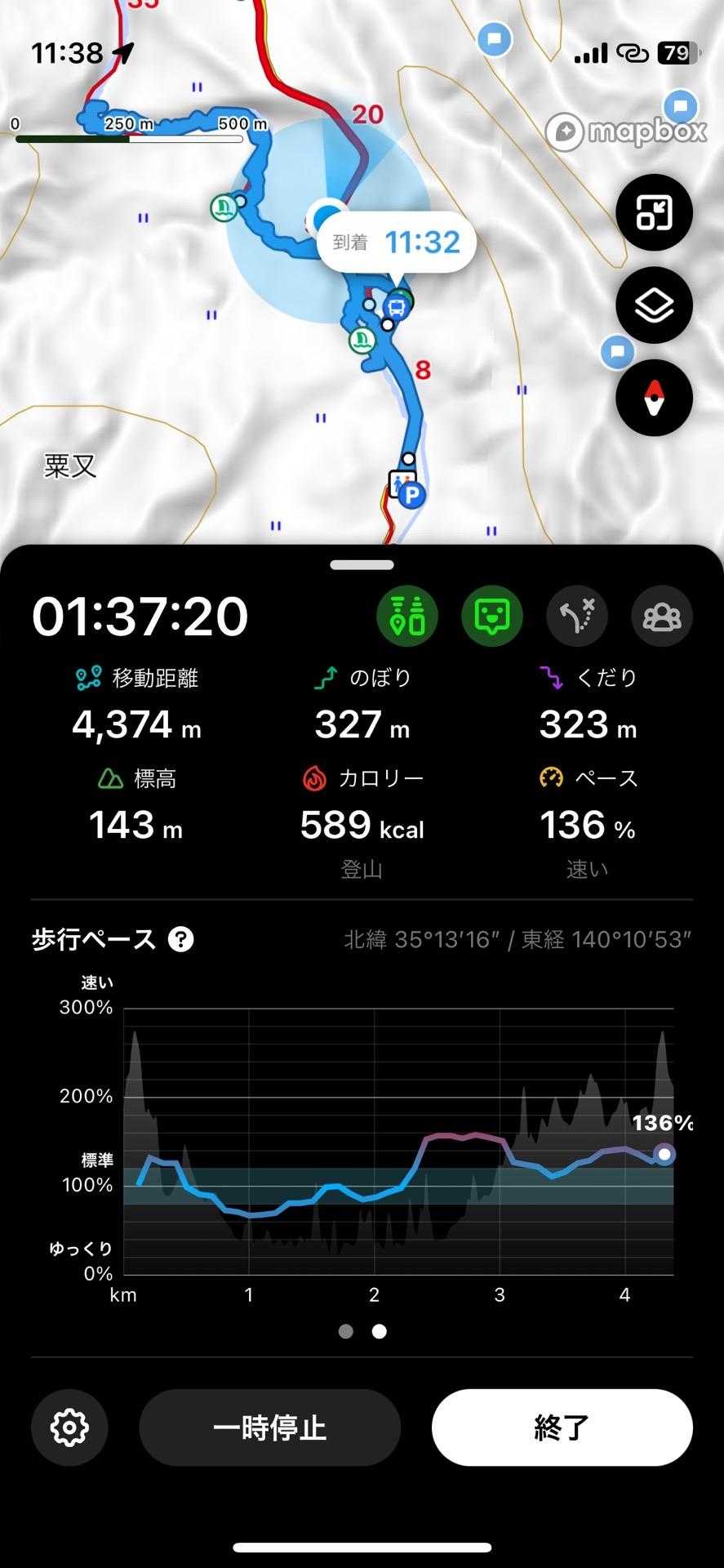Image resolution: width=724 pixels, height=1568 pixels.
Task: Switch to the first chart page dot
Action: tap(346, 1331)
